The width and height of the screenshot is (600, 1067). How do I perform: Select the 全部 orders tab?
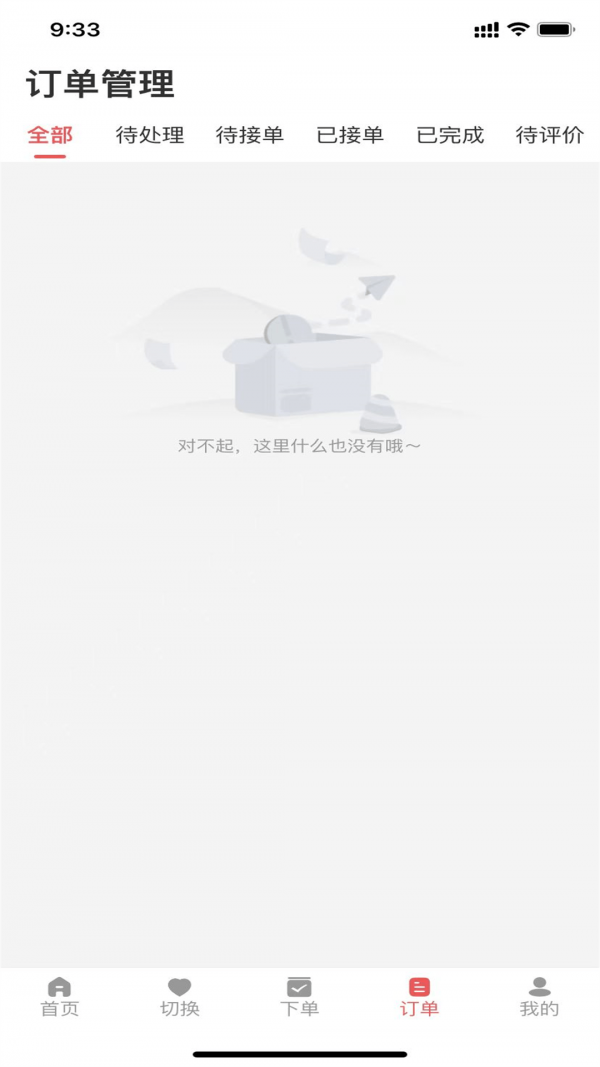(50, 136)
